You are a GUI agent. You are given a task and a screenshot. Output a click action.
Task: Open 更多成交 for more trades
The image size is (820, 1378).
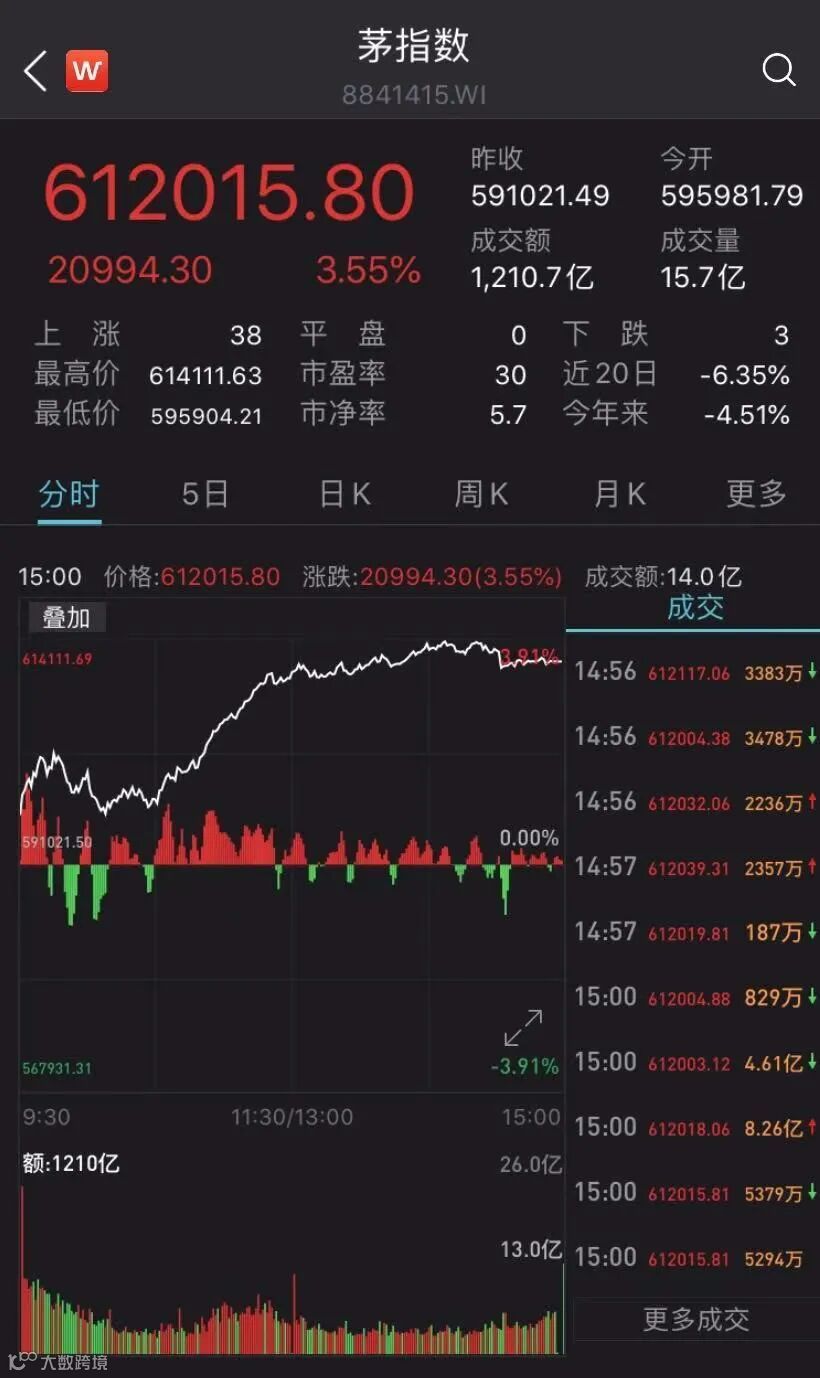[x=695, y=1319]
